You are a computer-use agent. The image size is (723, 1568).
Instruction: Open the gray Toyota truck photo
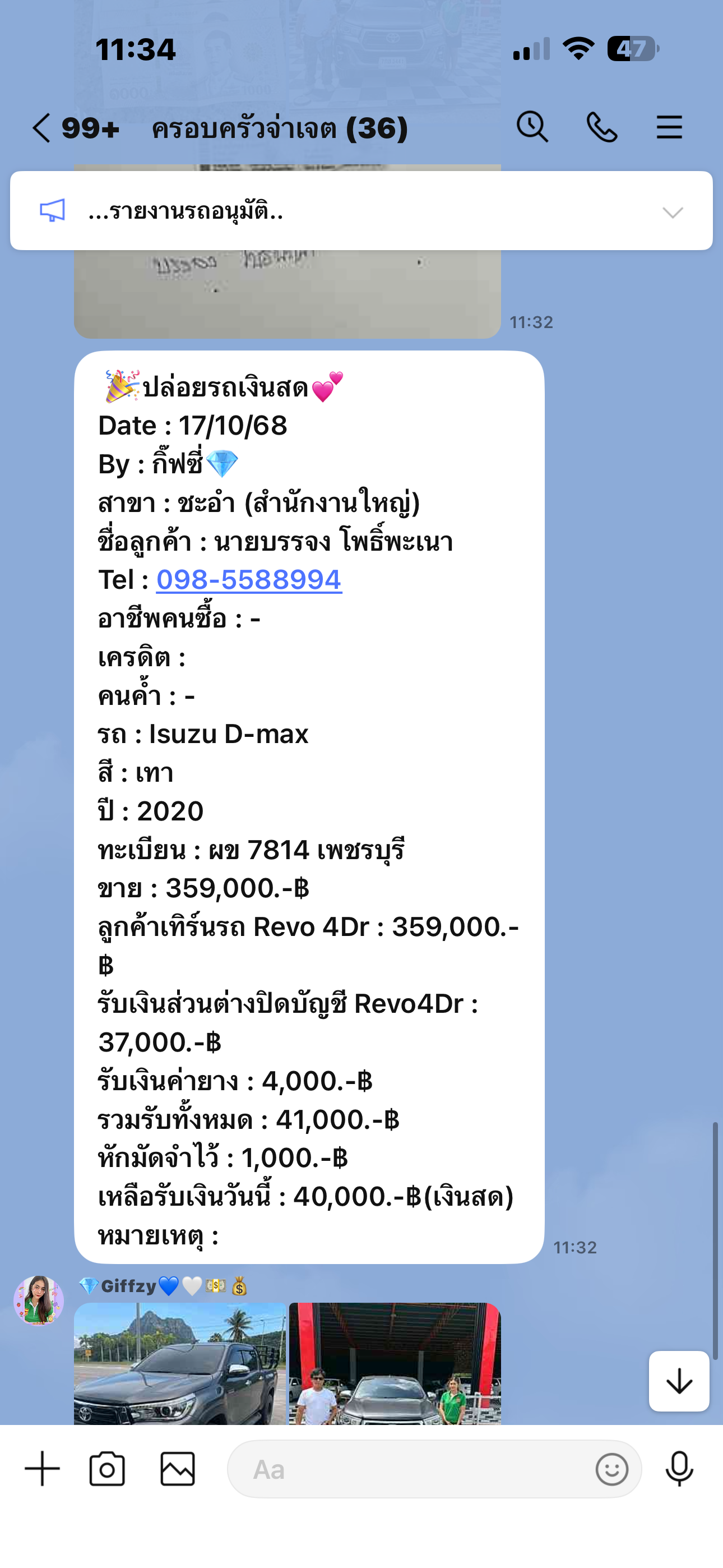pos(180,1363)
